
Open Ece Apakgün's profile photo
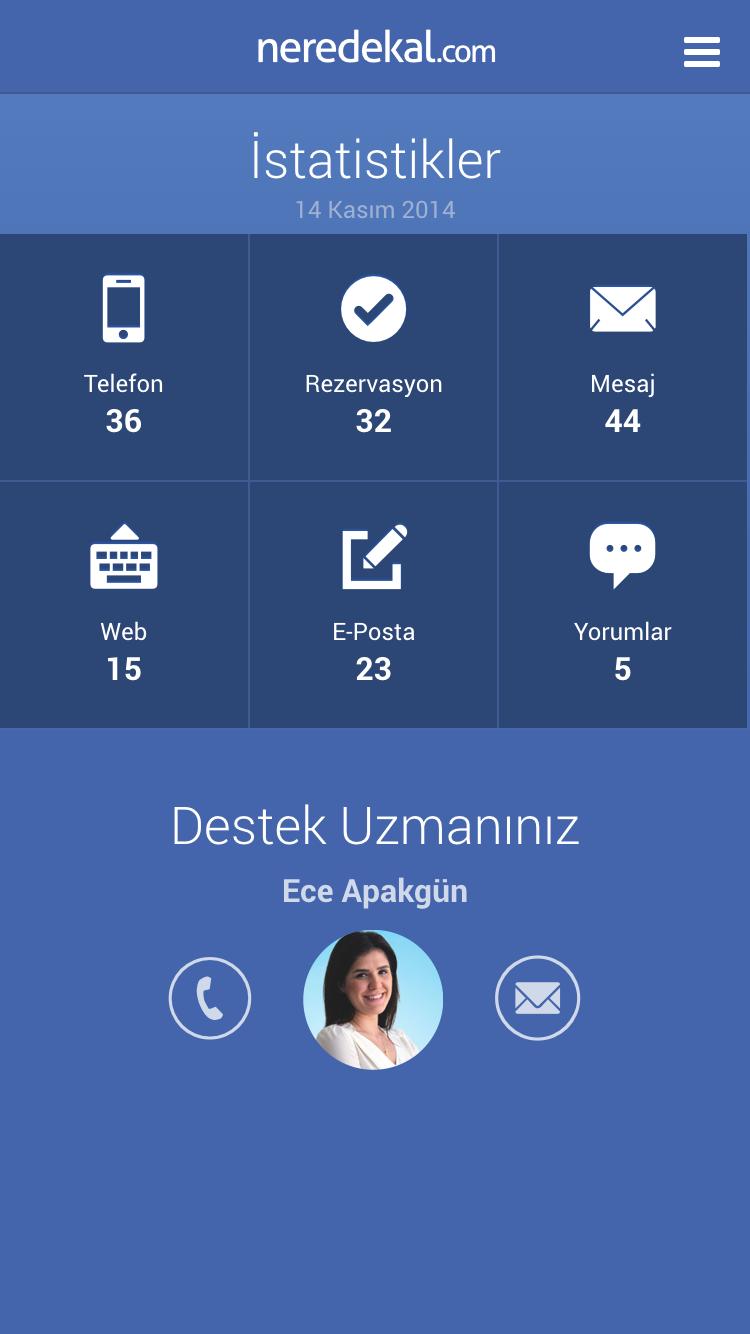coord(373,999)
